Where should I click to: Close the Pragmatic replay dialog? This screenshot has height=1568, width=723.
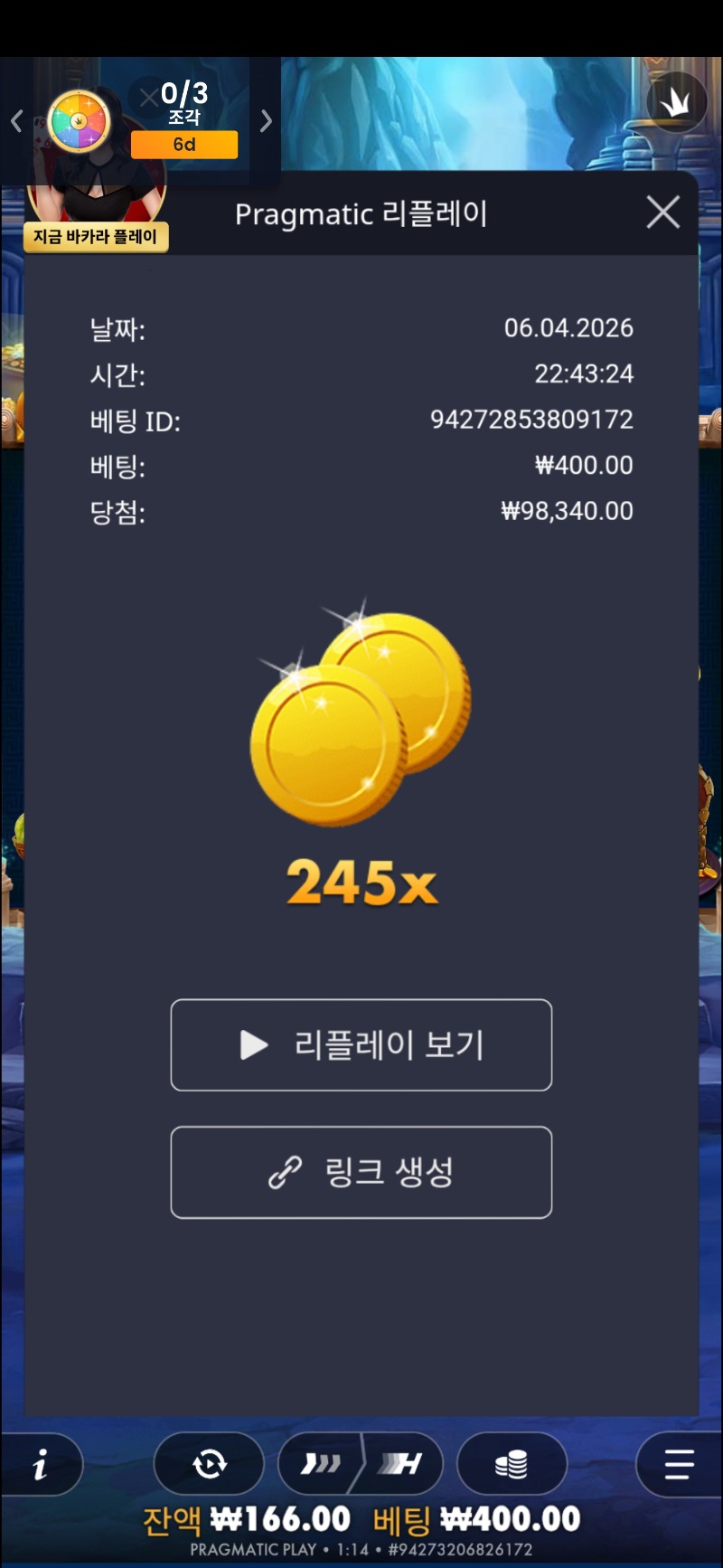(x=663, y=213)
